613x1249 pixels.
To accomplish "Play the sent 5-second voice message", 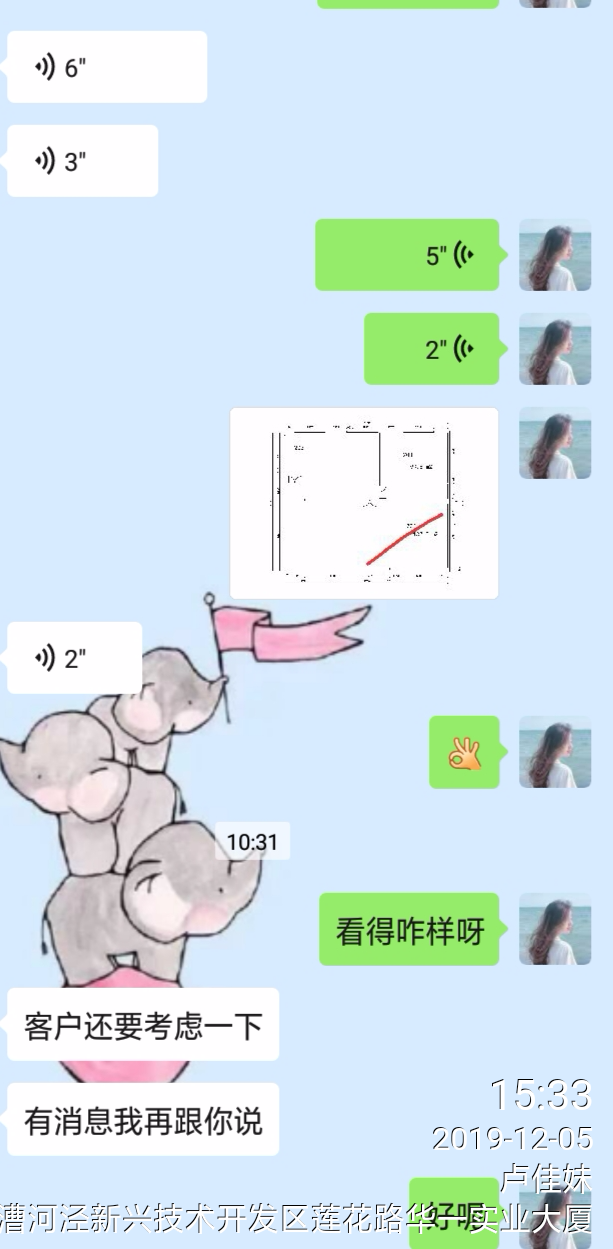I will (x=407, y=255).
